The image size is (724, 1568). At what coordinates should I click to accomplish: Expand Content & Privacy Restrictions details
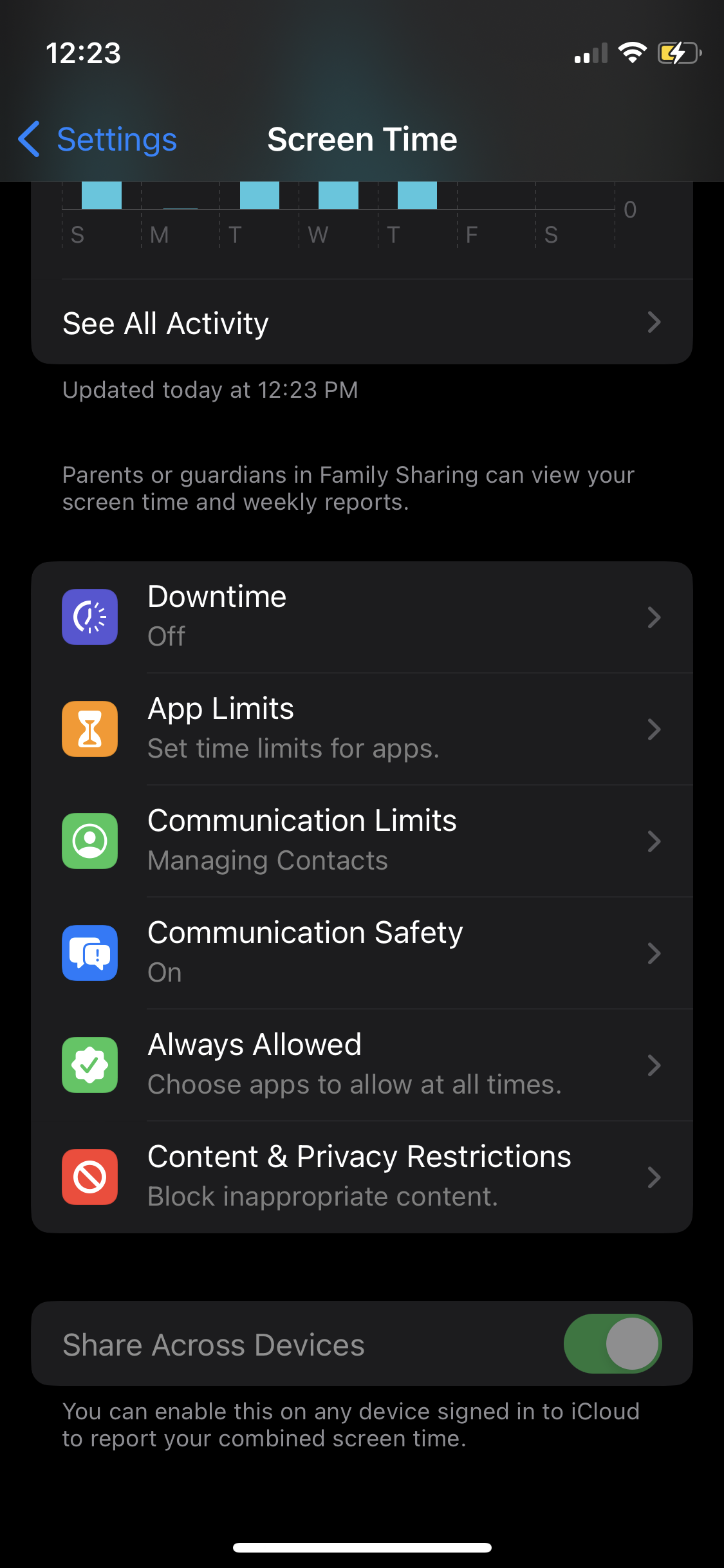click(x=655, y=1177)
